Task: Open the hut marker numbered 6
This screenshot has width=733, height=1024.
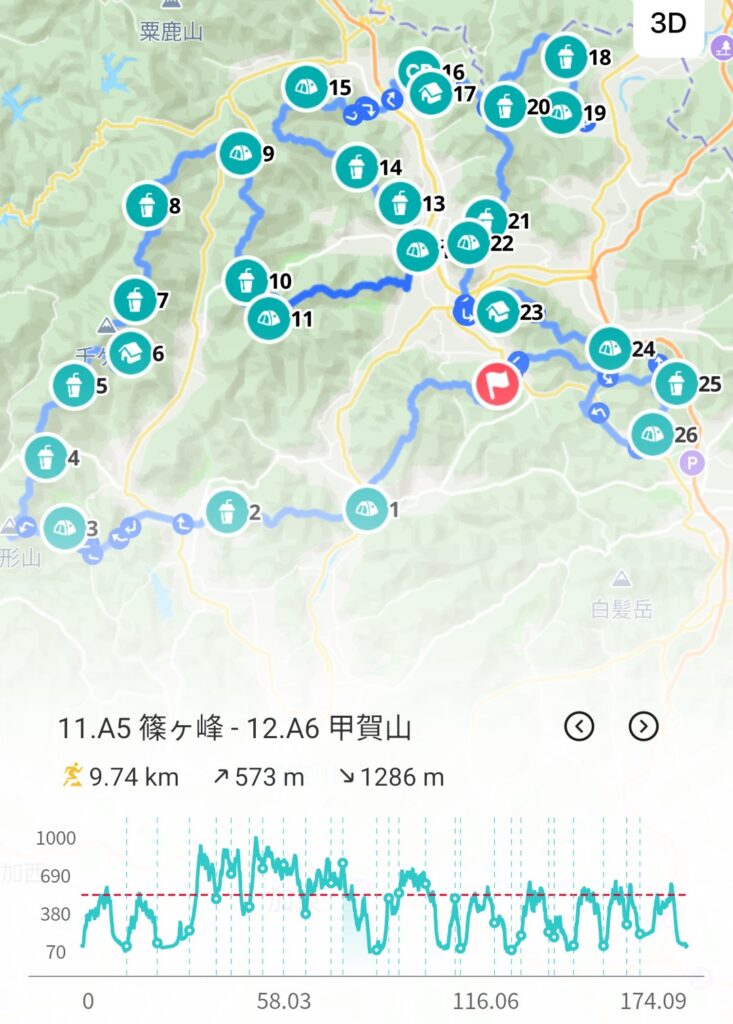Action: click(129, 352)
